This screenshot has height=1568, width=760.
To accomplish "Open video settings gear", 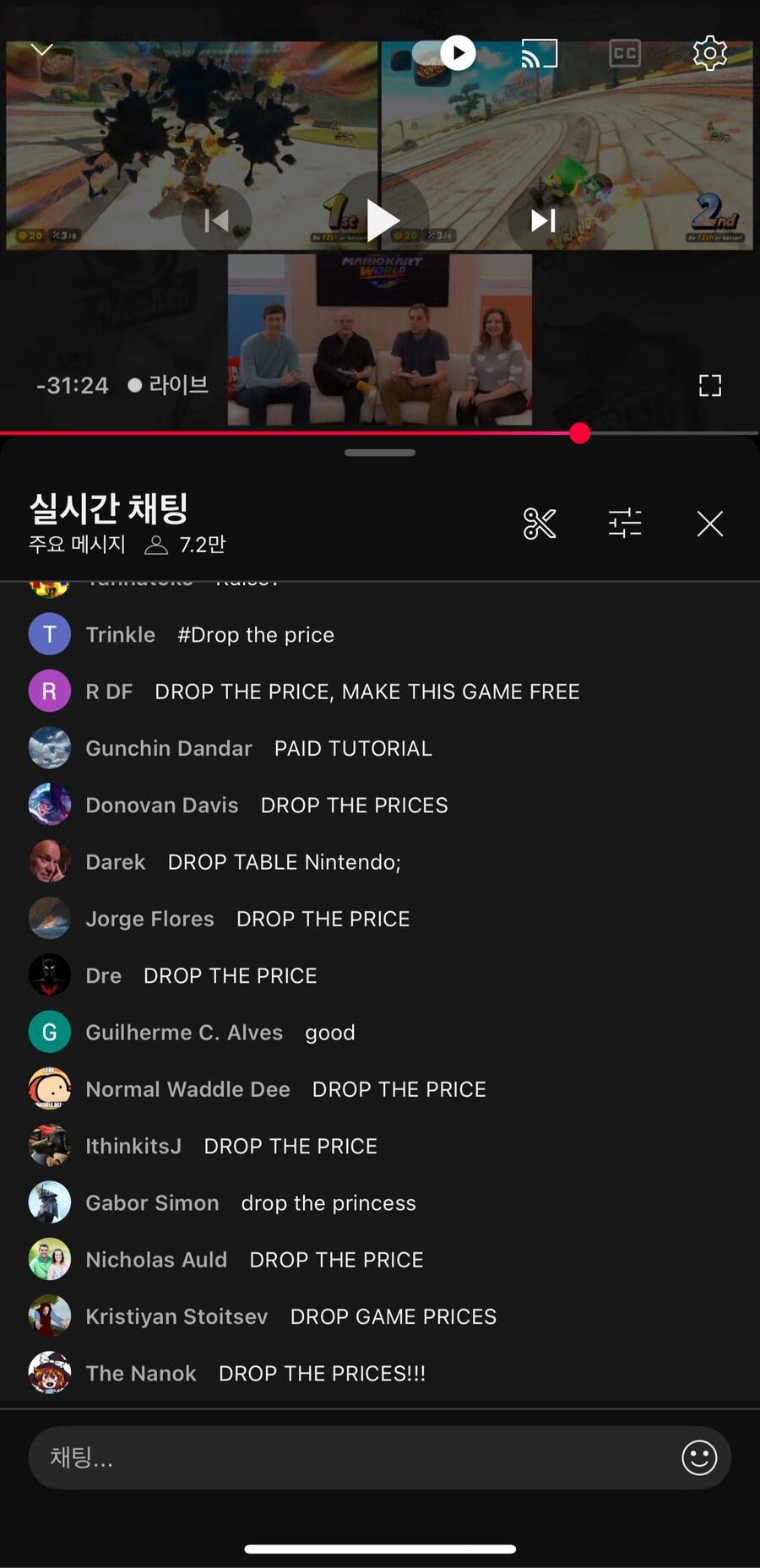I will tap(709, 53).
